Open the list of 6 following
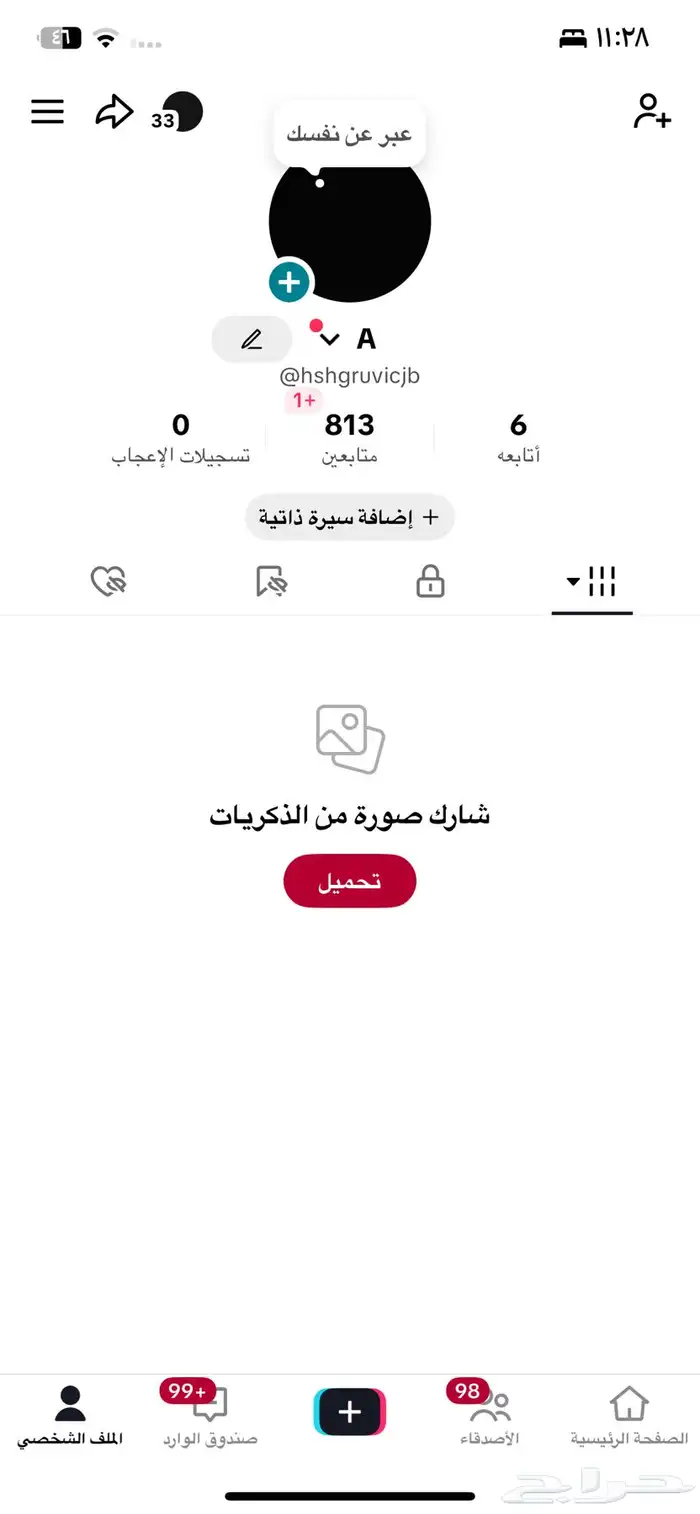Image resolution: width=700 pixels, height=1514 pixels. (x=518, y=438)
